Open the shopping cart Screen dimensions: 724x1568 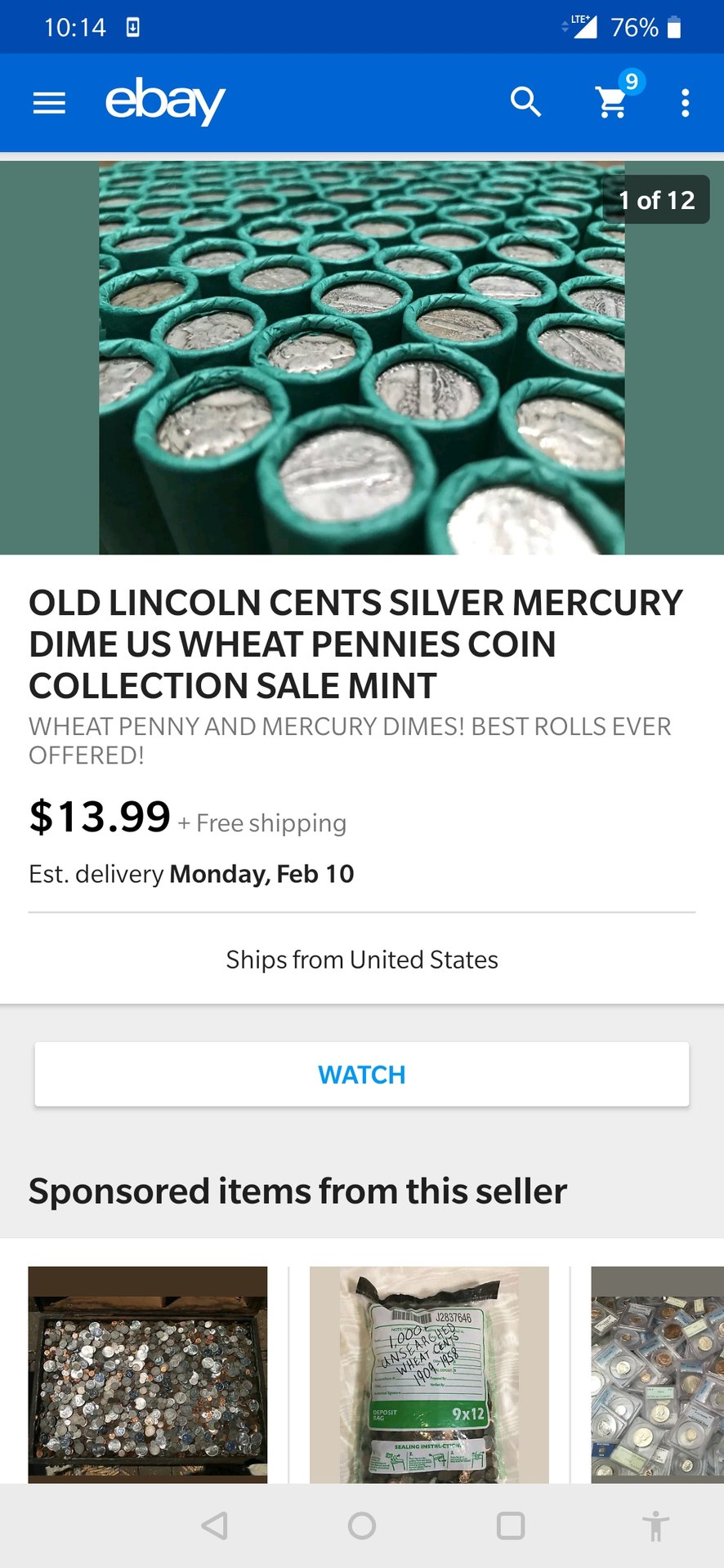pos(613,103)
